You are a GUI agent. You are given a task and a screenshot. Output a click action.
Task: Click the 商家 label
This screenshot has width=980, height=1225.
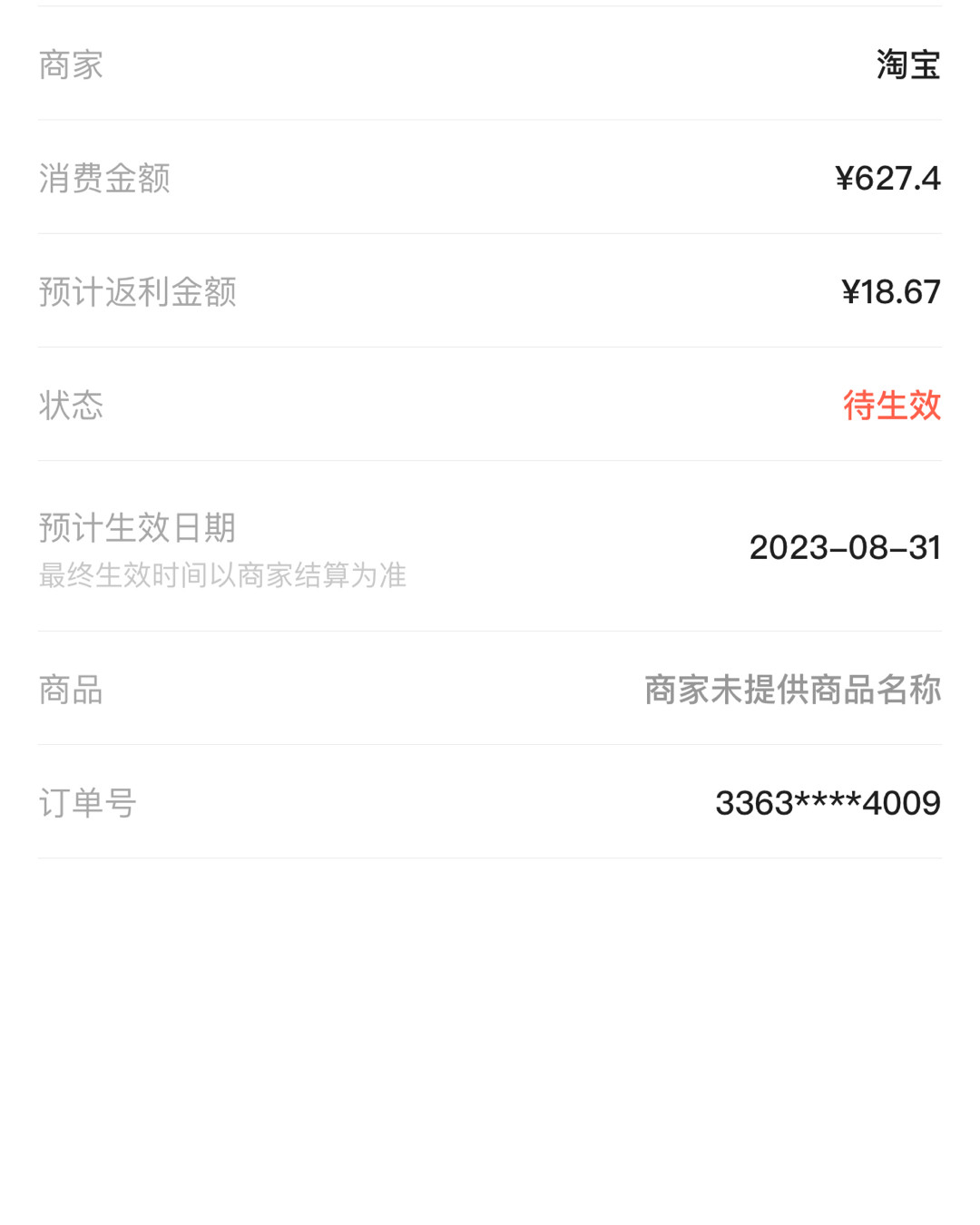click(69, 65)
